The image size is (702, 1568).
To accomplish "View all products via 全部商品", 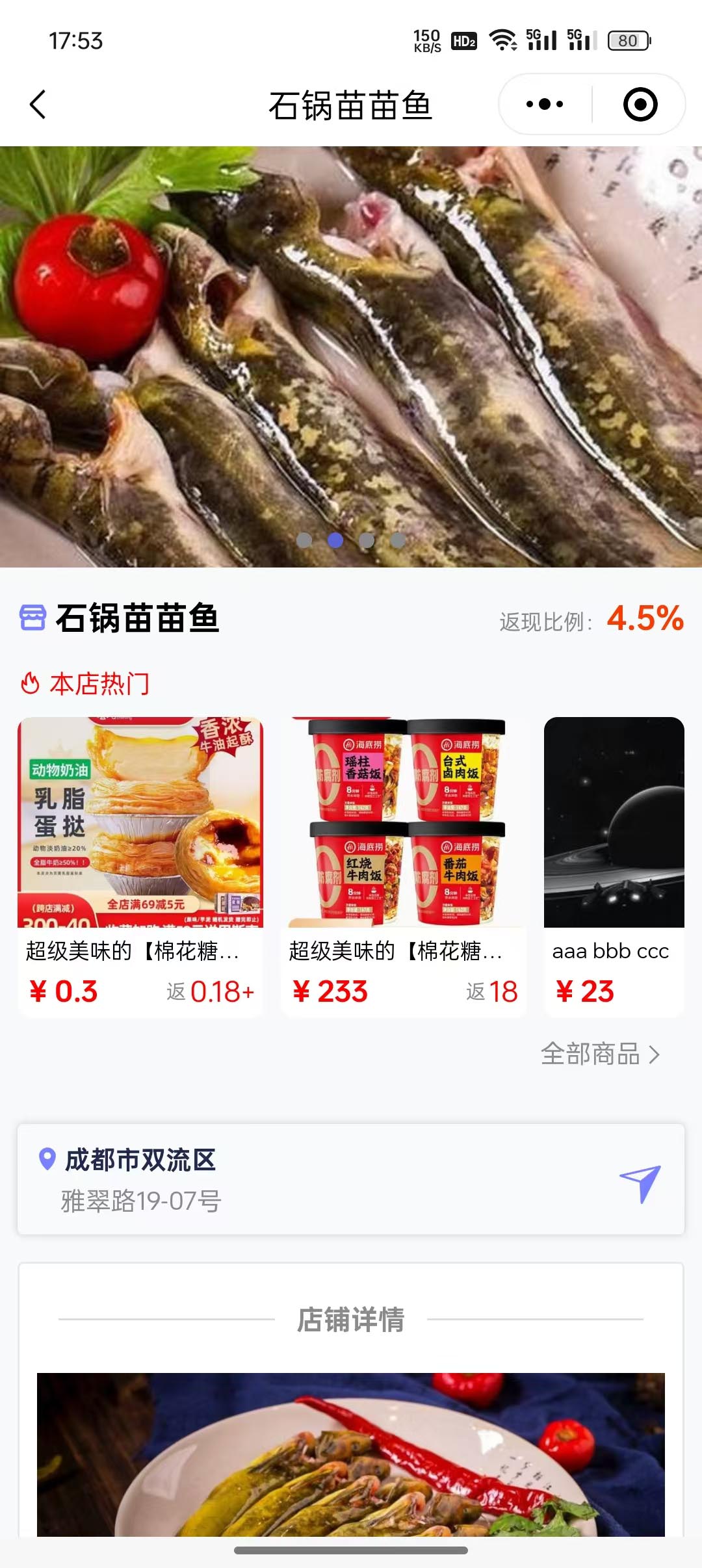I will [x=599, y=1054].
